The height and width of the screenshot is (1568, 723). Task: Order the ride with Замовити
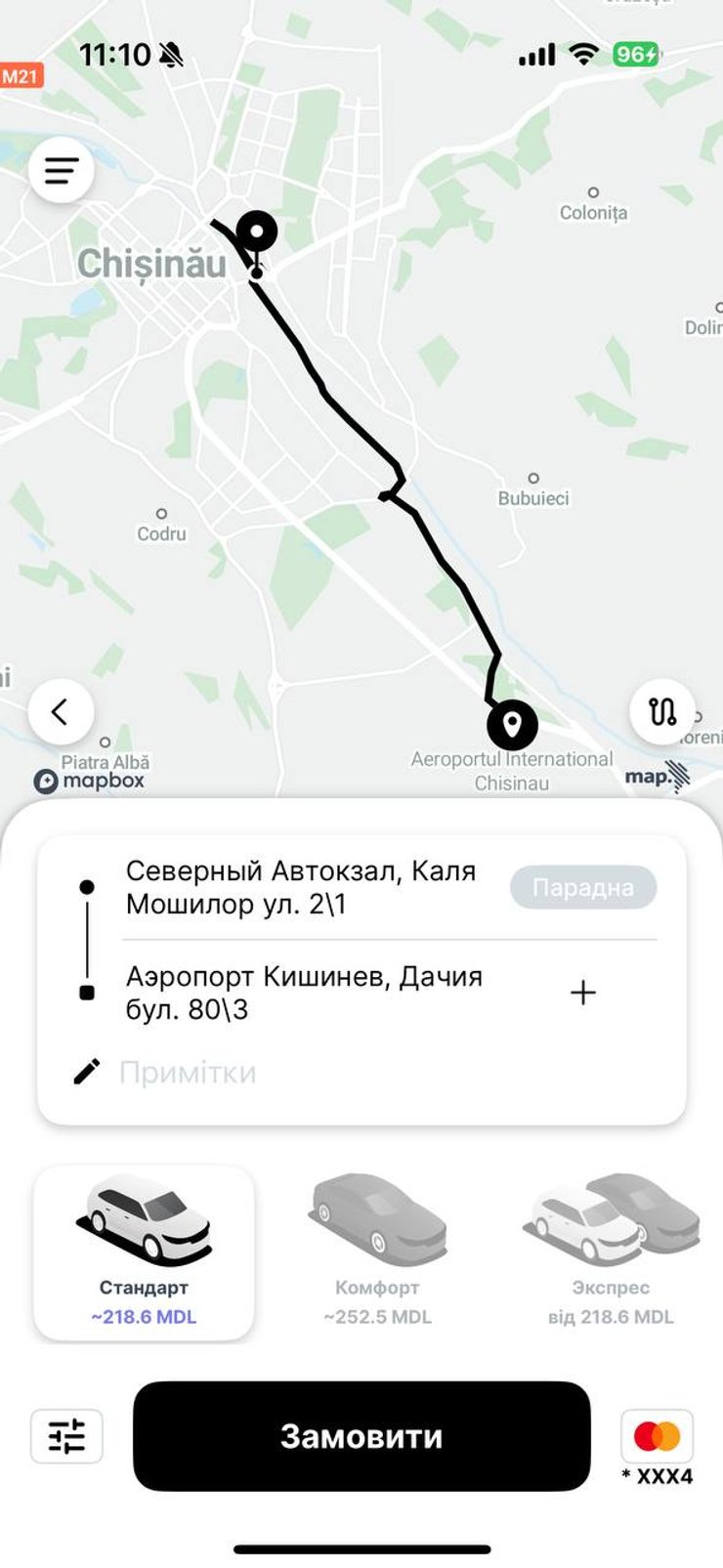pos(361,1436)
